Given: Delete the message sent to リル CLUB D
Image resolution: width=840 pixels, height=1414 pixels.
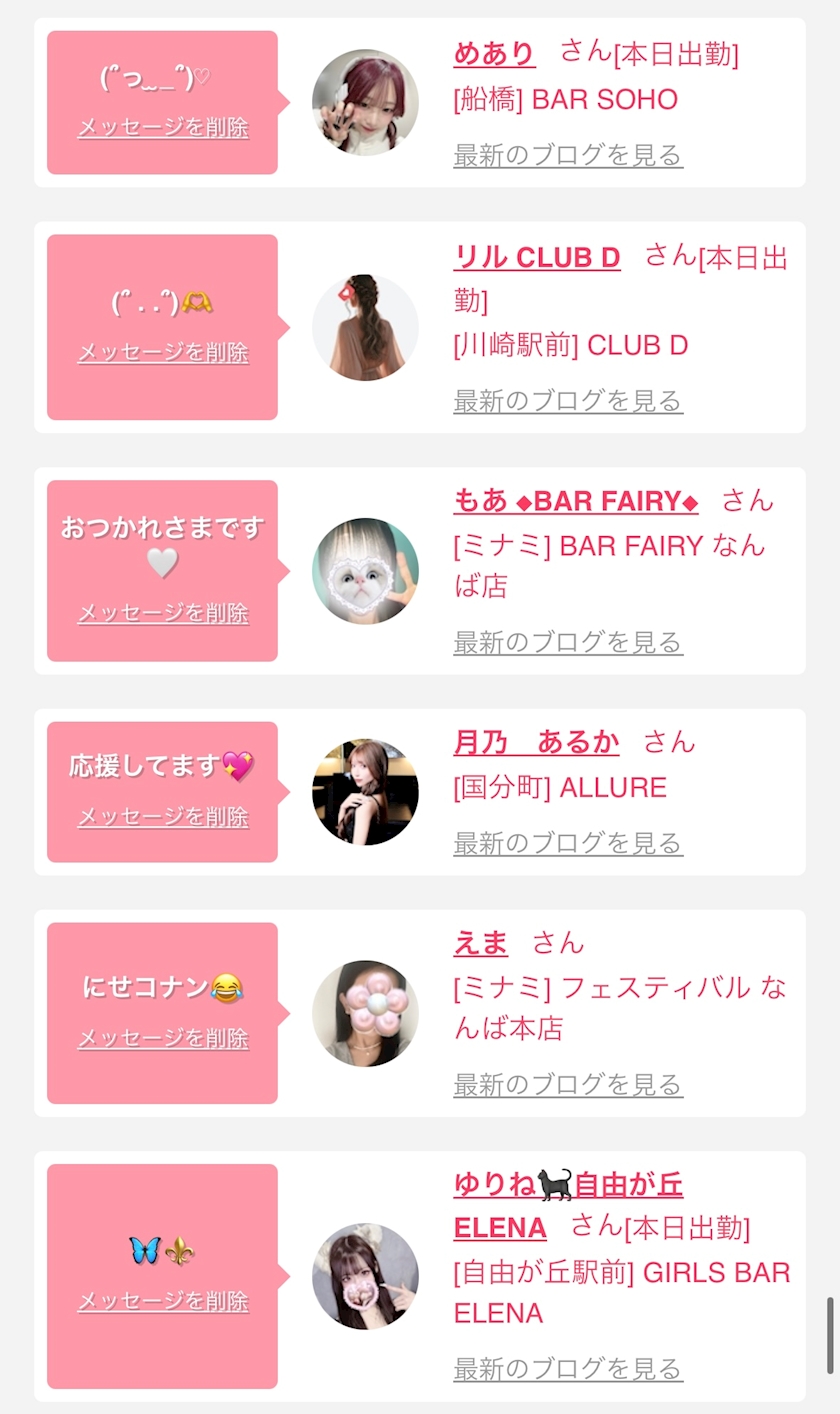Looking at the screenshot, I should [x=163, y=353].
